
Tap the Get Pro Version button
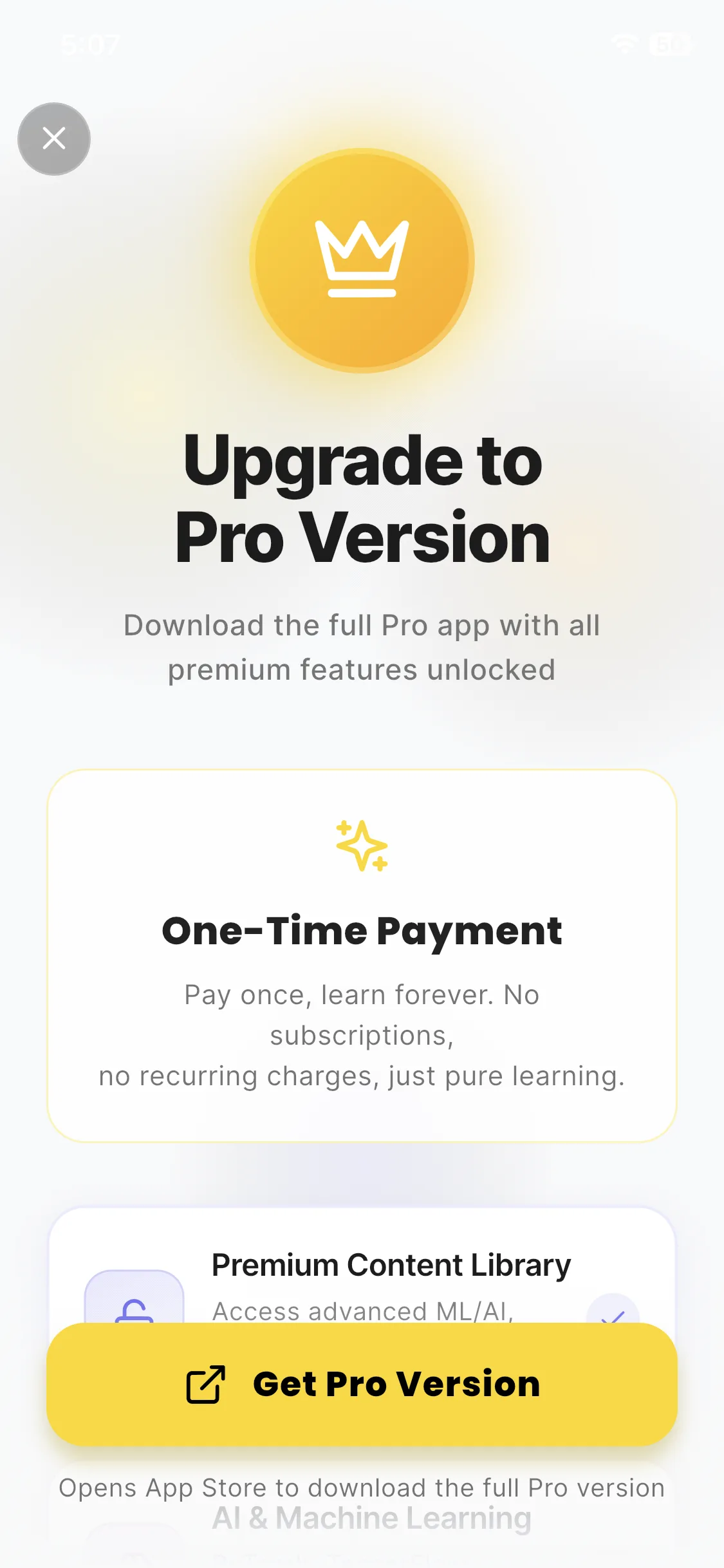(362, 1384)
